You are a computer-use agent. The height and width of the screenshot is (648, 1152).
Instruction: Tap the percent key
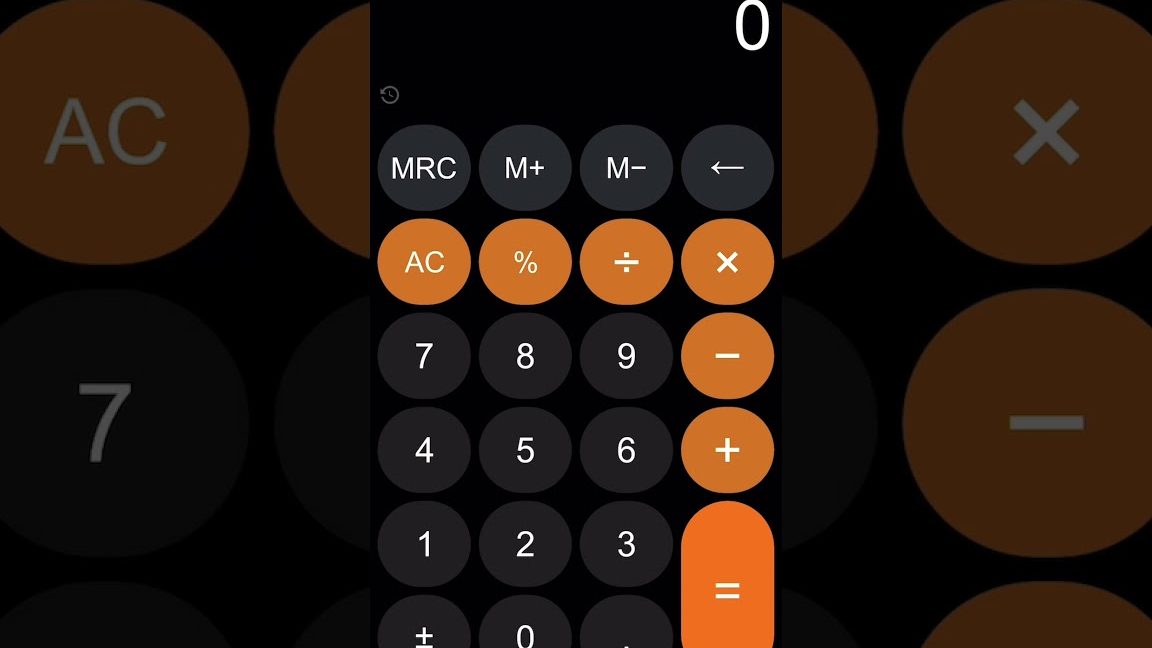click(525, 262)
